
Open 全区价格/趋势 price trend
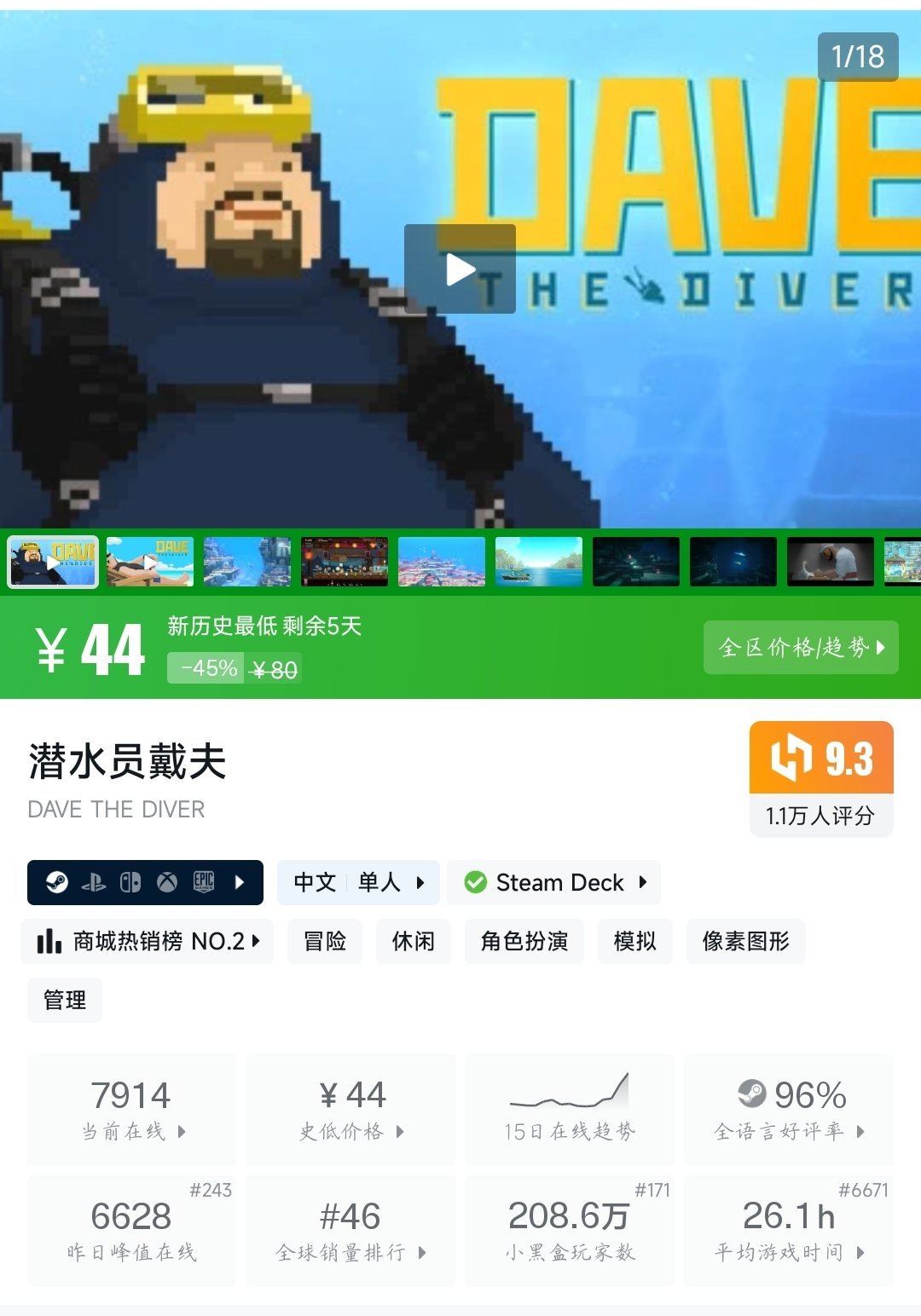[x=801, y=648]
